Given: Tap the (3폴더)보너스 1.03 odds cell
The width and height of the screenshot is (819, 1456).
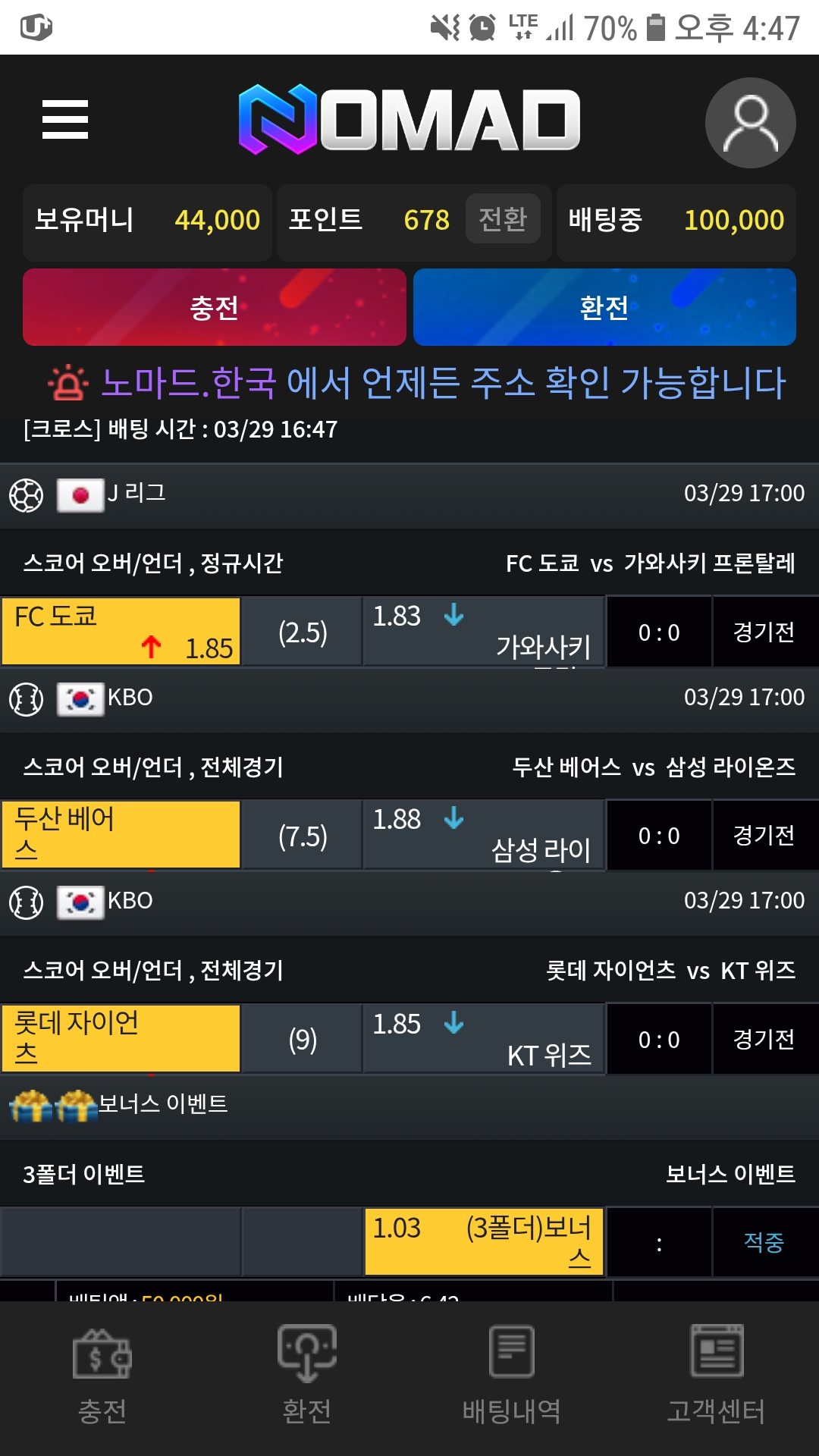Looking at the screenshot, I should click(483, 1242).
